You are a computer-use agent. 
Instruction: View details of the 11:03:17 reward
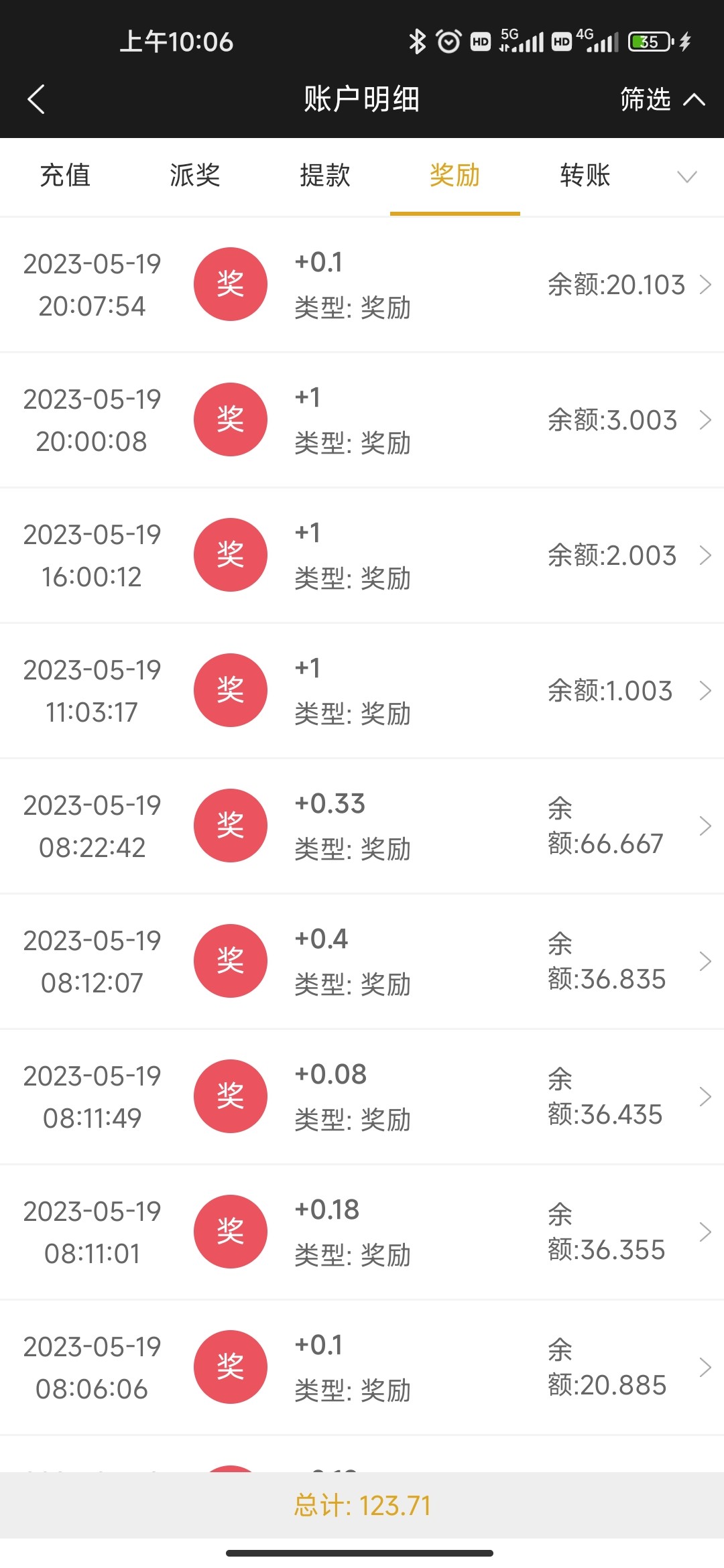(362, 691)
